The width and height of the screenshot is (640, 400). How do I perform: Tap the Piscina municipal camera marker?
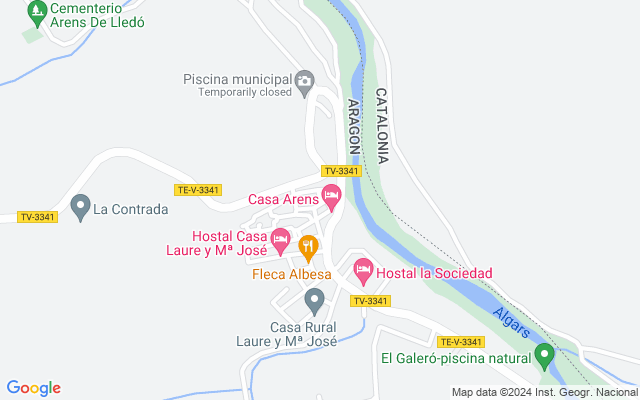click(x=306, y=80)
